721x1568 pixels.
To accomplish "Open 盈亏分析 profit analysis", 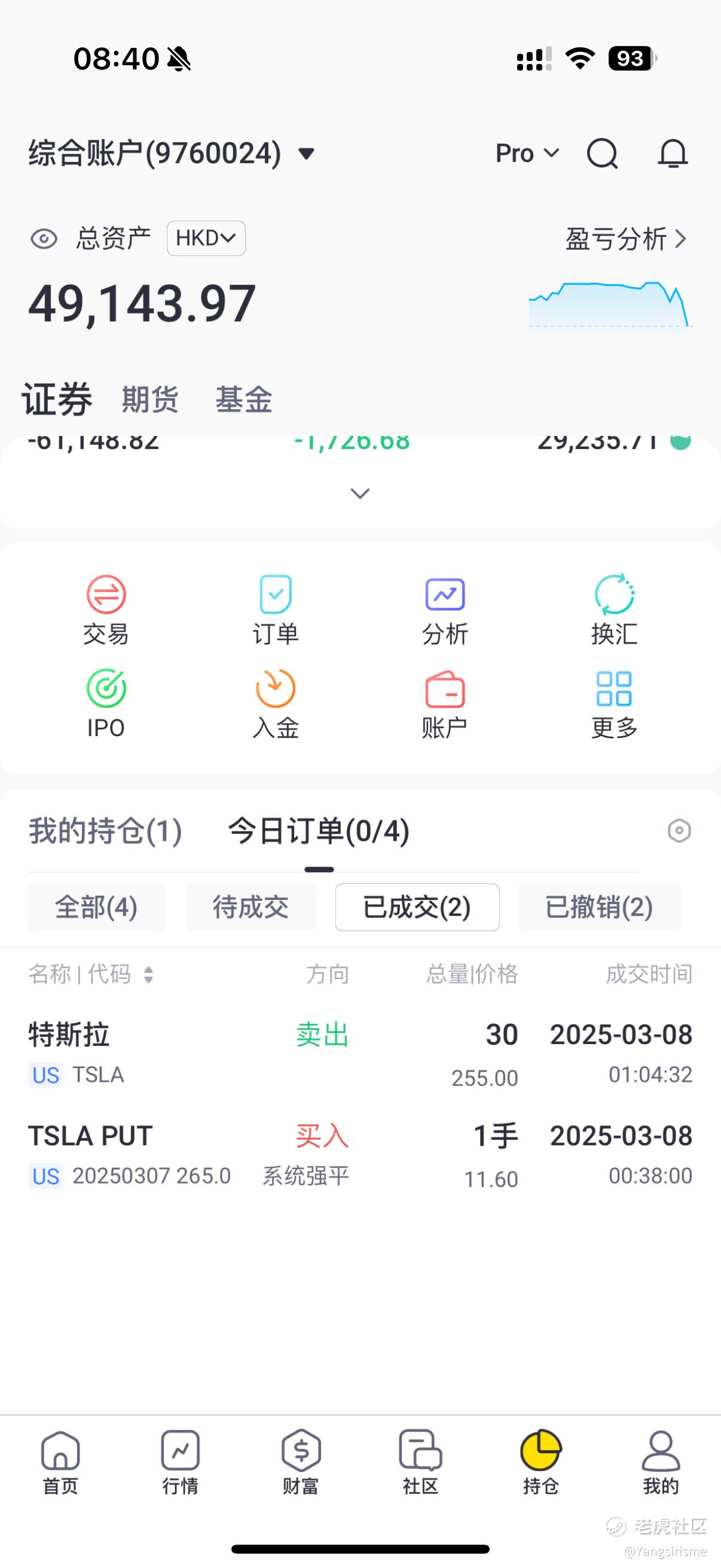I will coord(625,239).
